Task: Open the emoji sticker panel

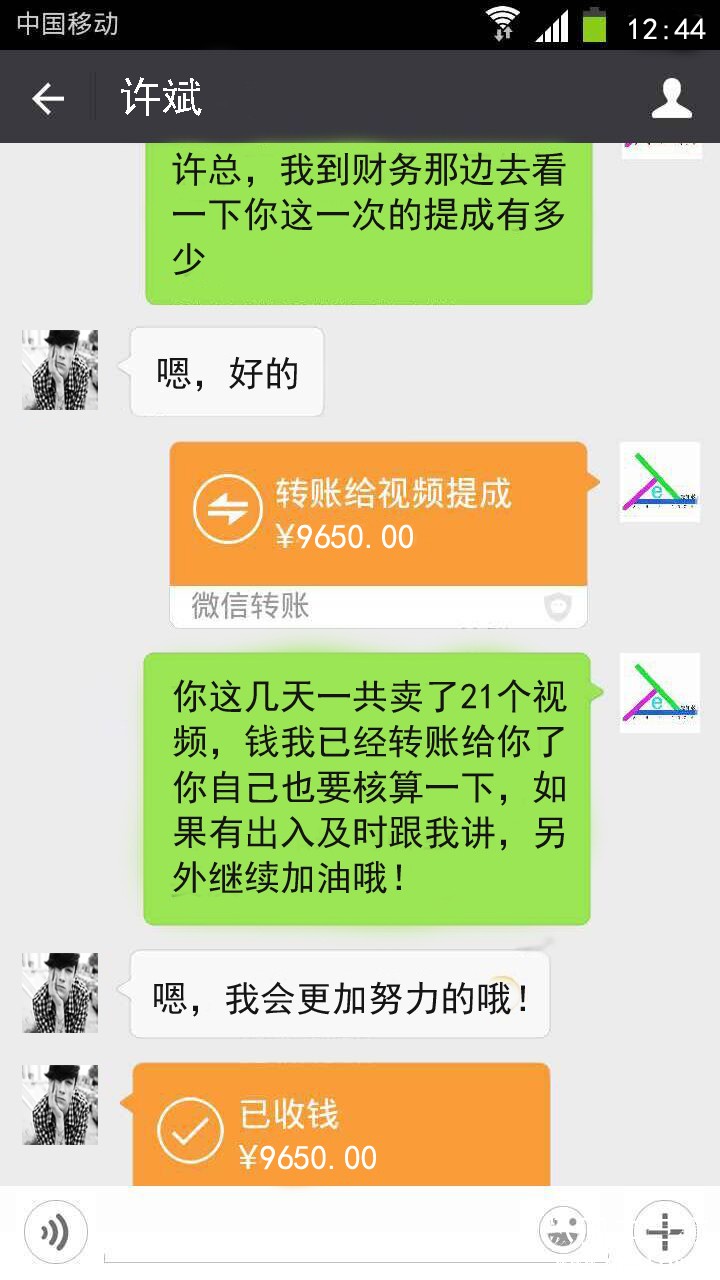Action: pyautogui.click(x=563, y=1232)
